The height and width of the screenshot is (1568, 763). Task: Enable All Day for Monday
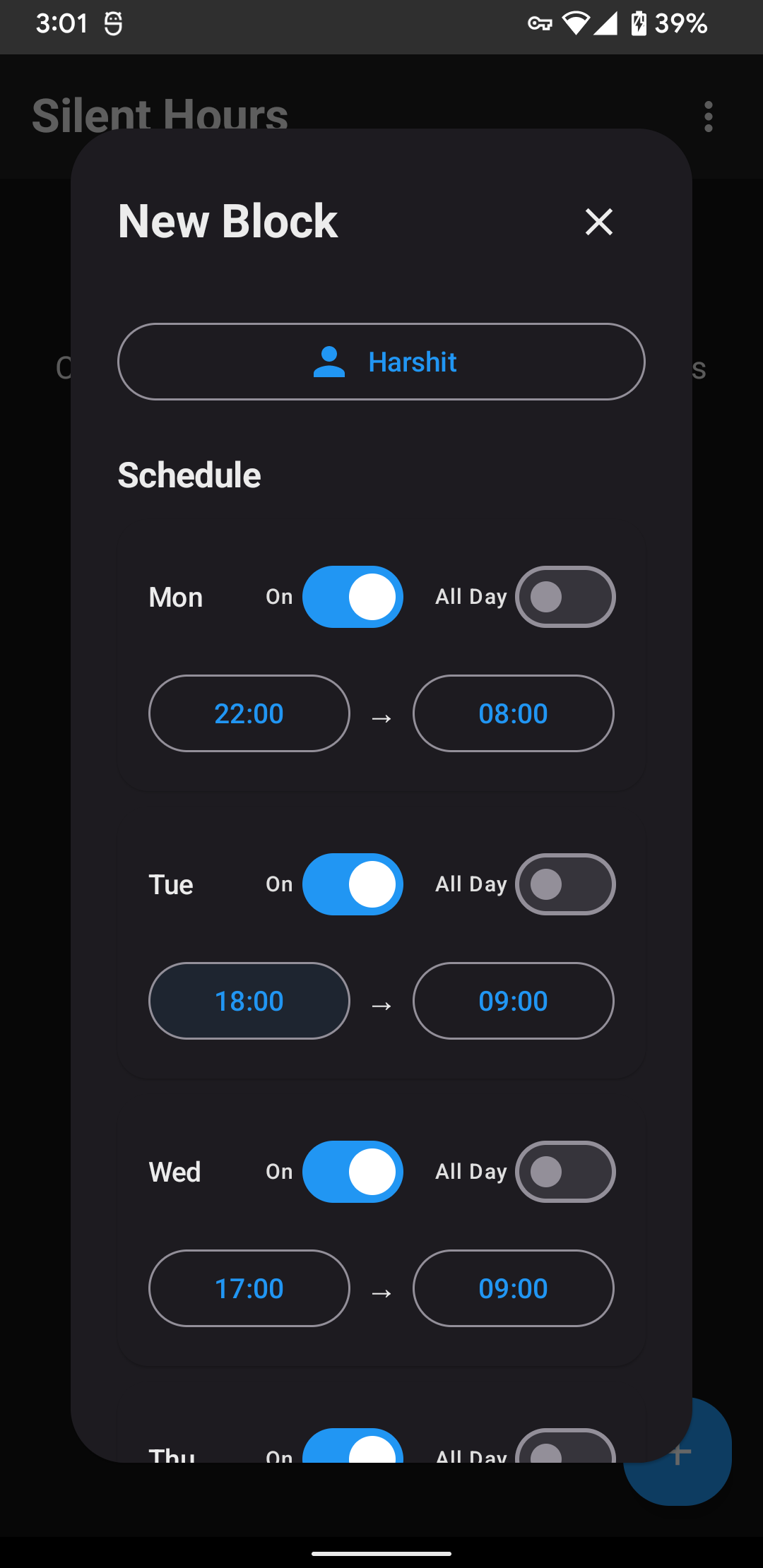(565, 597)
